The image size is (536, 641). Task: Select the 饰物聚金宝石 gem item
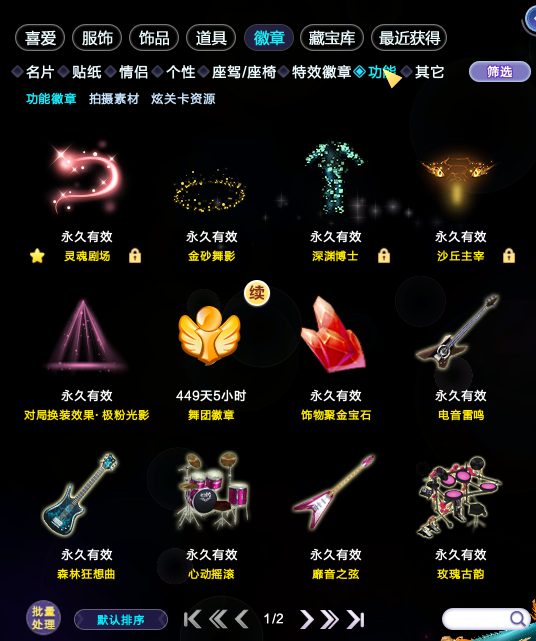(x=336, y=358)
